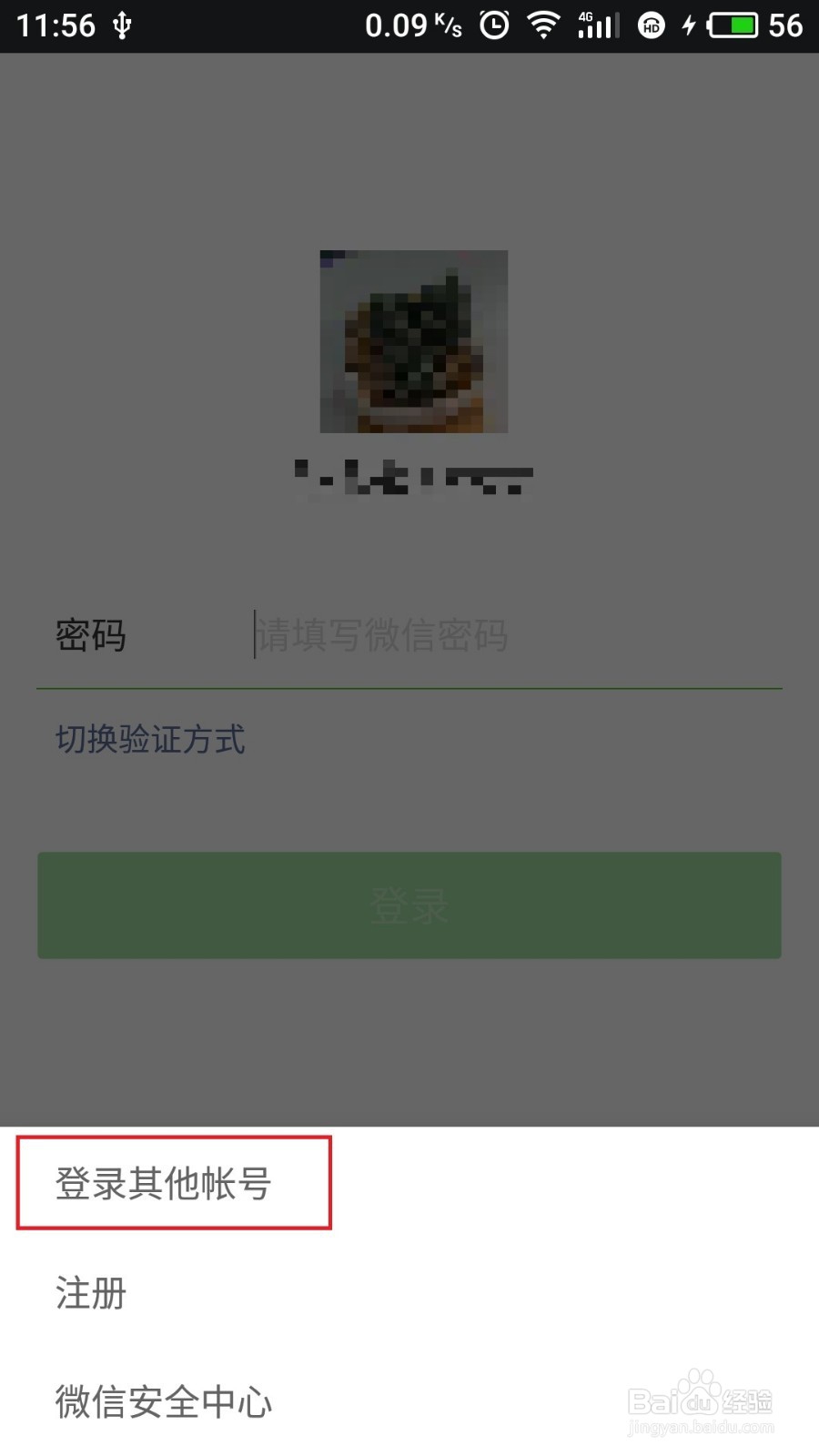
Task: Select 注册 to register new account
Action: click(89, 1294)
